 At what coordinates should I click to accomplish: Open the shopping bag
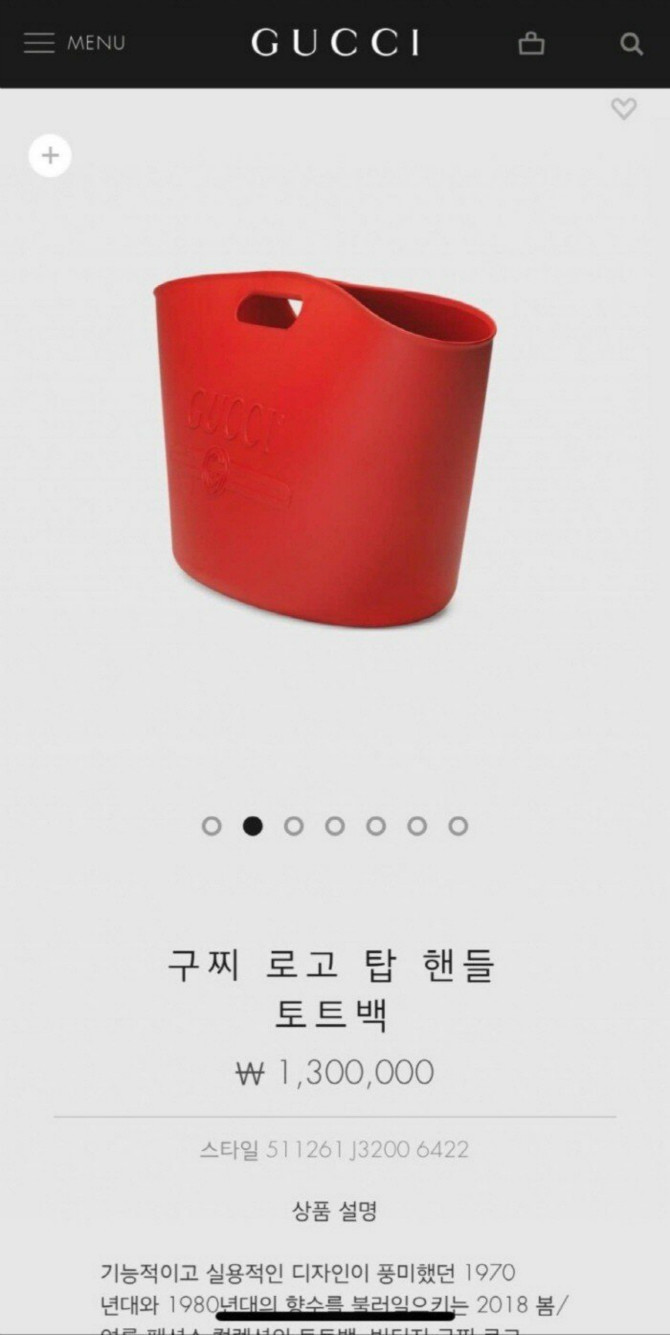pyautogui.click(x=531, y=43)
